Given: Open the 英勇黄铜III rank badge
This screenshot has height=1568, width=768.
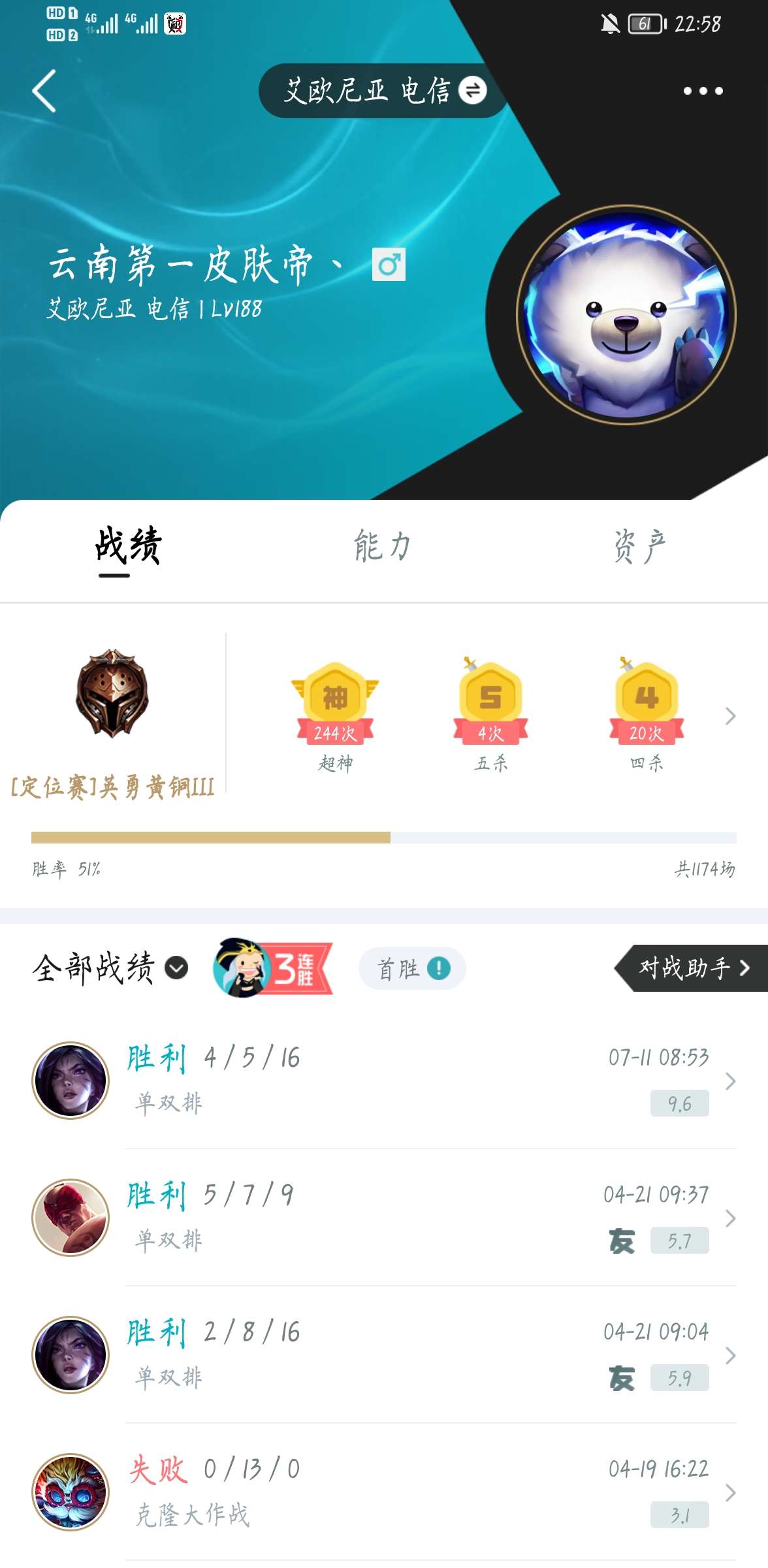Looking at the screenshot, I should click(112, 694).
